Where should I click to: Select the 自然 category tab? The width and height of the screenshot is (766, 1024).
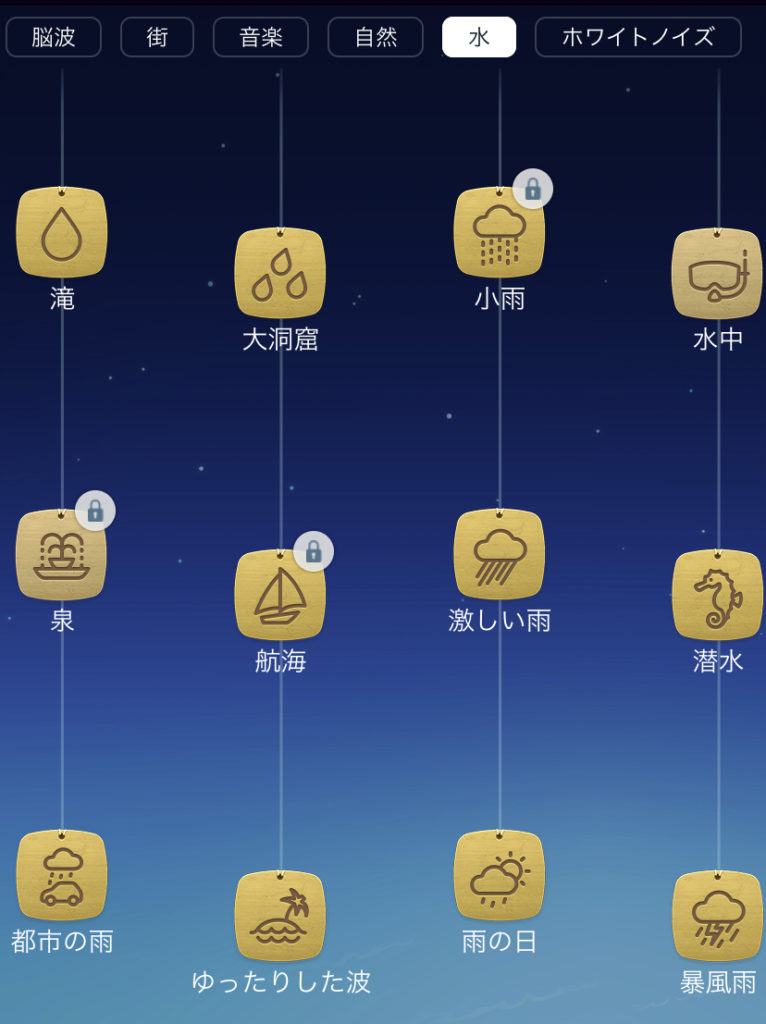(x=376, y=38)
